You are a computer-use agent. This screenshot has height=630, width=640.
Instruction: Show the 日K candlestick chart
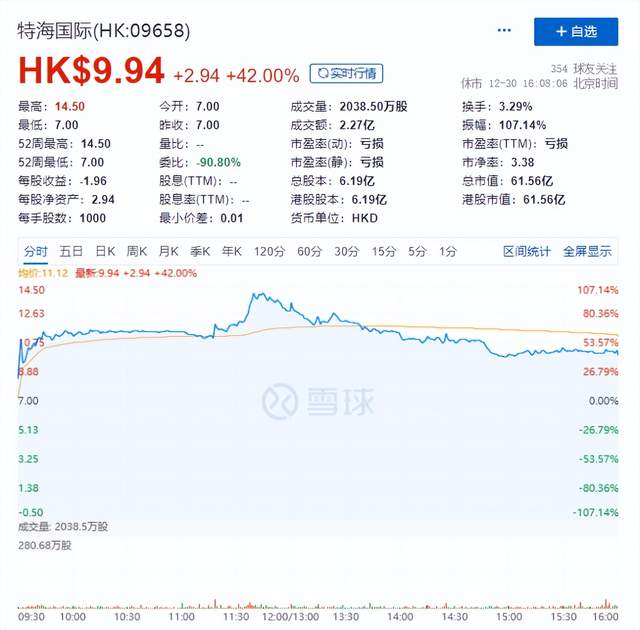105,251
